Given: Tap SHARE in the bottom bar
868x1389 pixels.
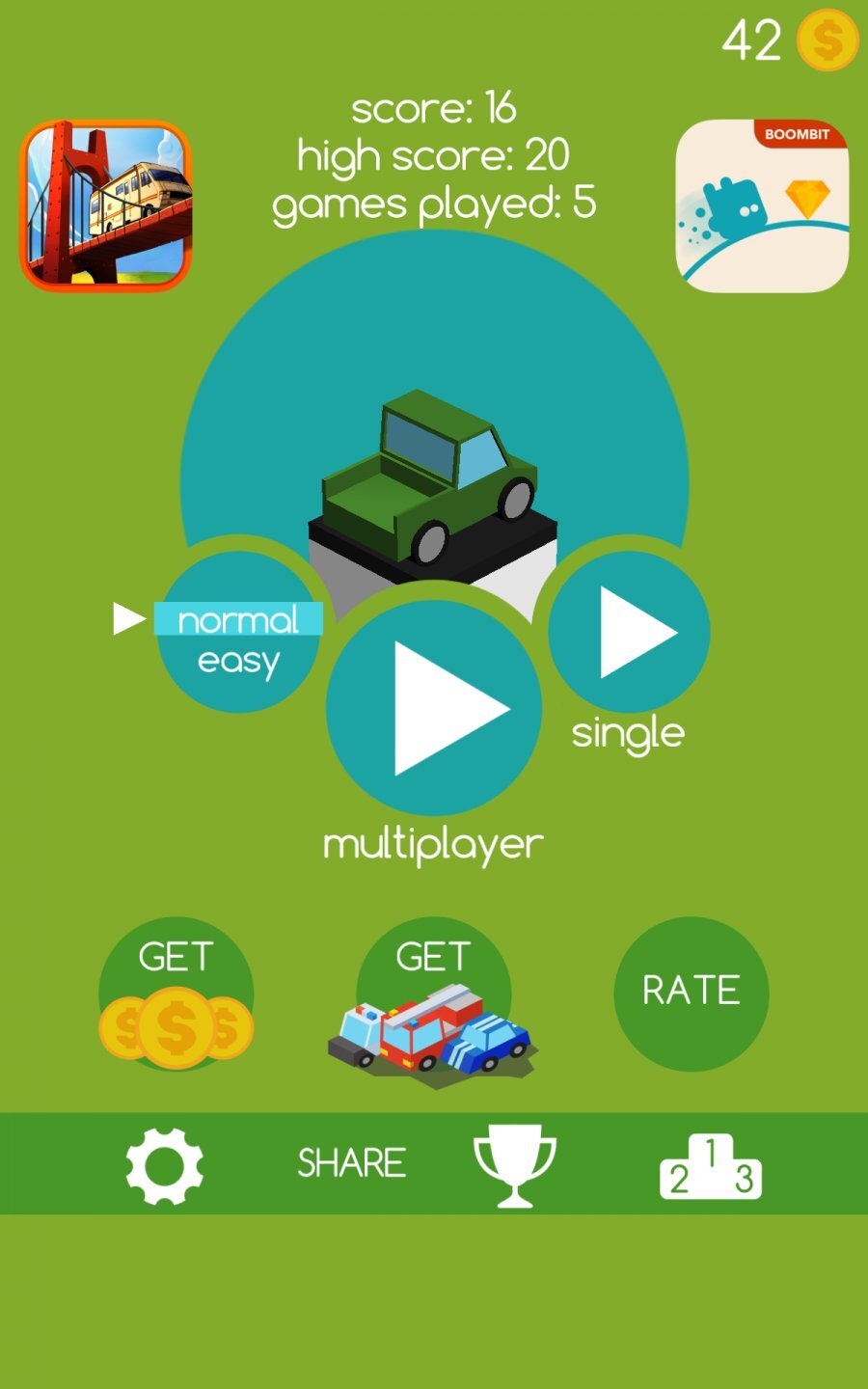Looking at the screenshot, I should pyautogui.click(x=351, y=1163).
